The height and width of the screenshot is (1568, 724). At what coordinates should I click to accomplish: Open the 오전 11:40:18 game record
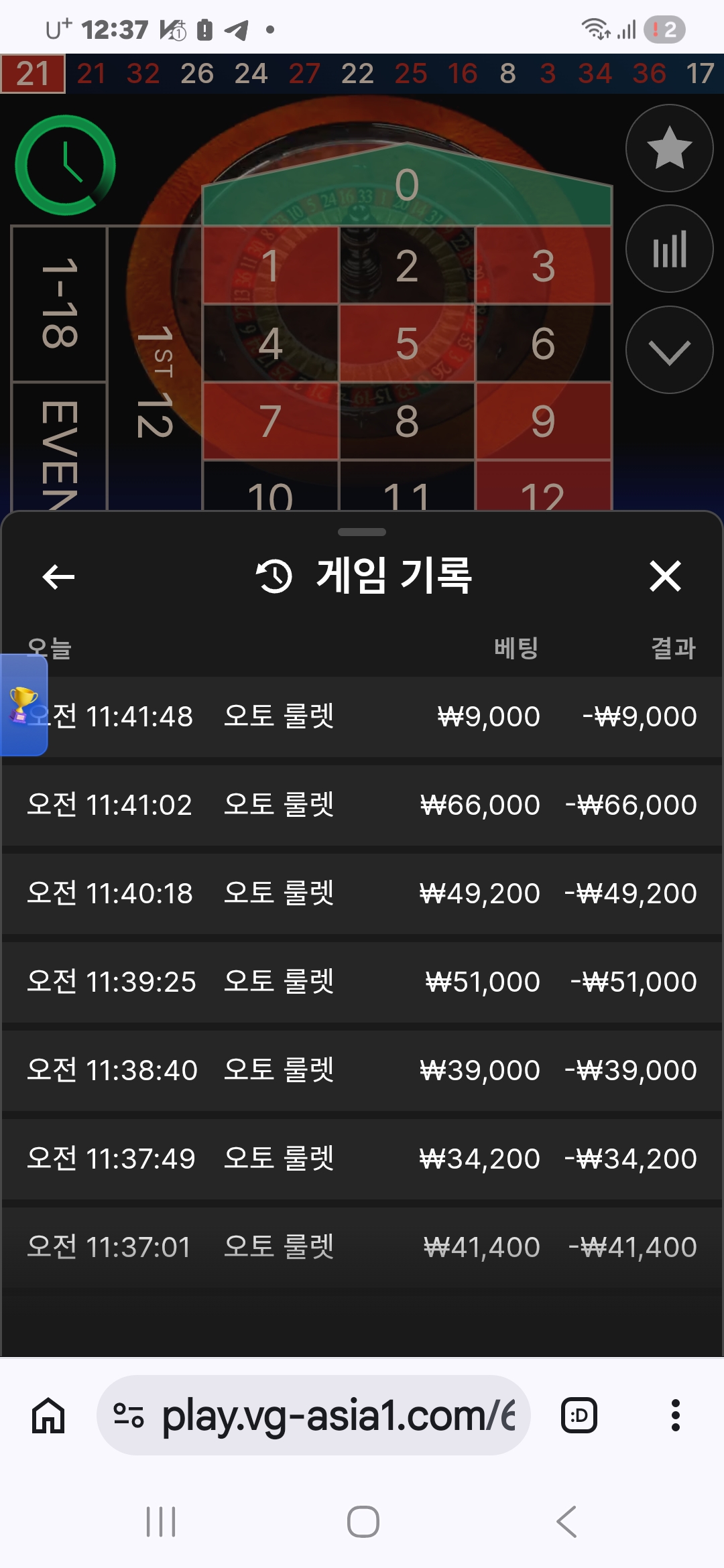coord(362,893)
